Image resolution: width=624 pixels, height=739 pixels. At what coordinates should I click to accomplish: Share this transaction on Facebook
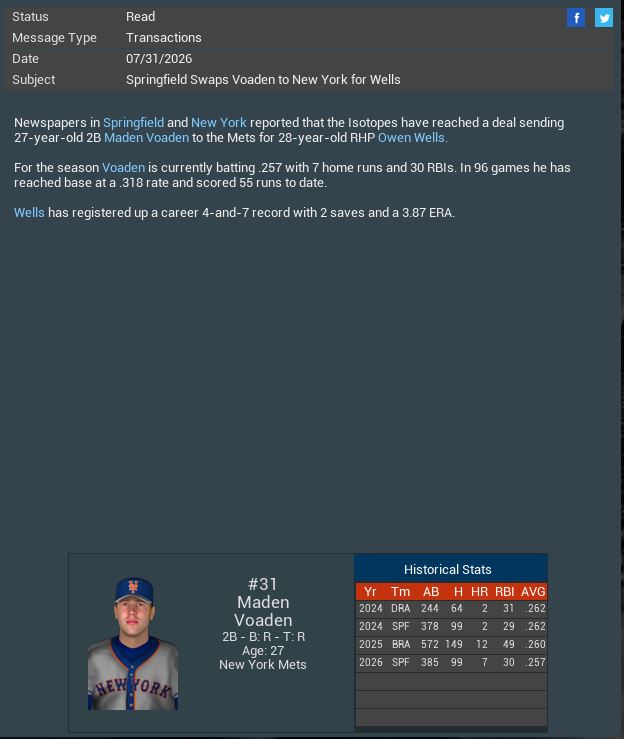coord(576,18)
